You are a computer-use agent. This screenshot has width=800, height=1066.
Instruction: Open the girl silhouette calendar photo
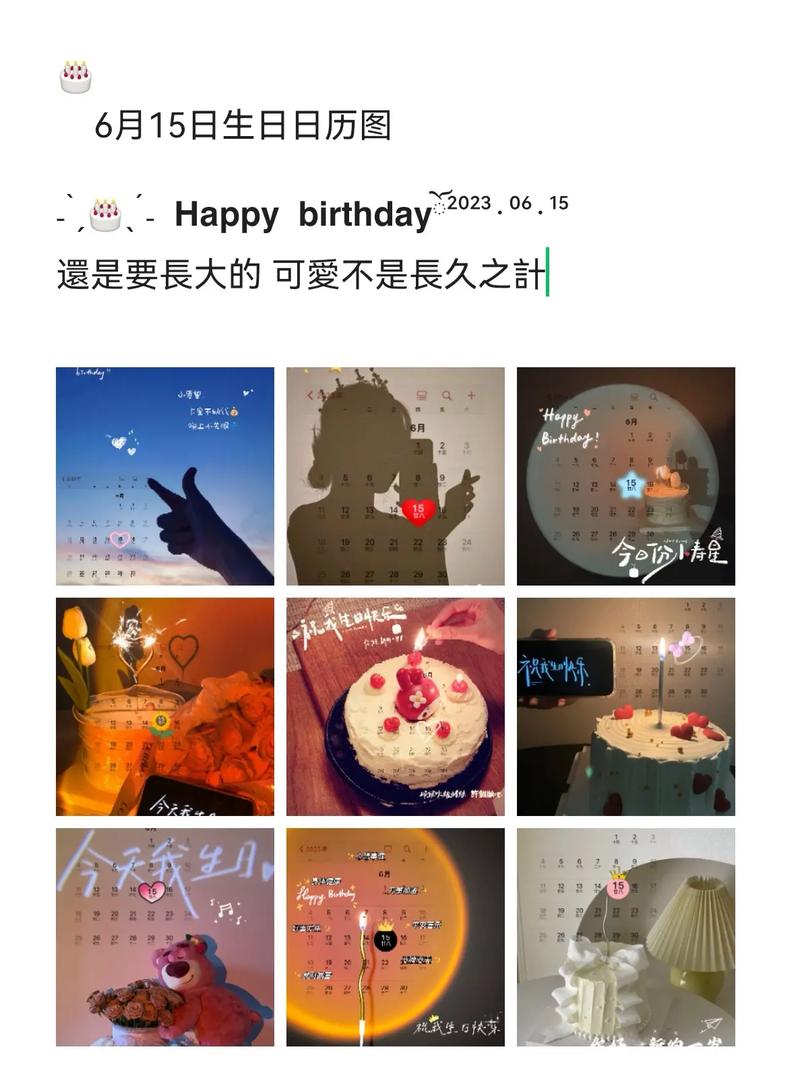coord(395,476)
